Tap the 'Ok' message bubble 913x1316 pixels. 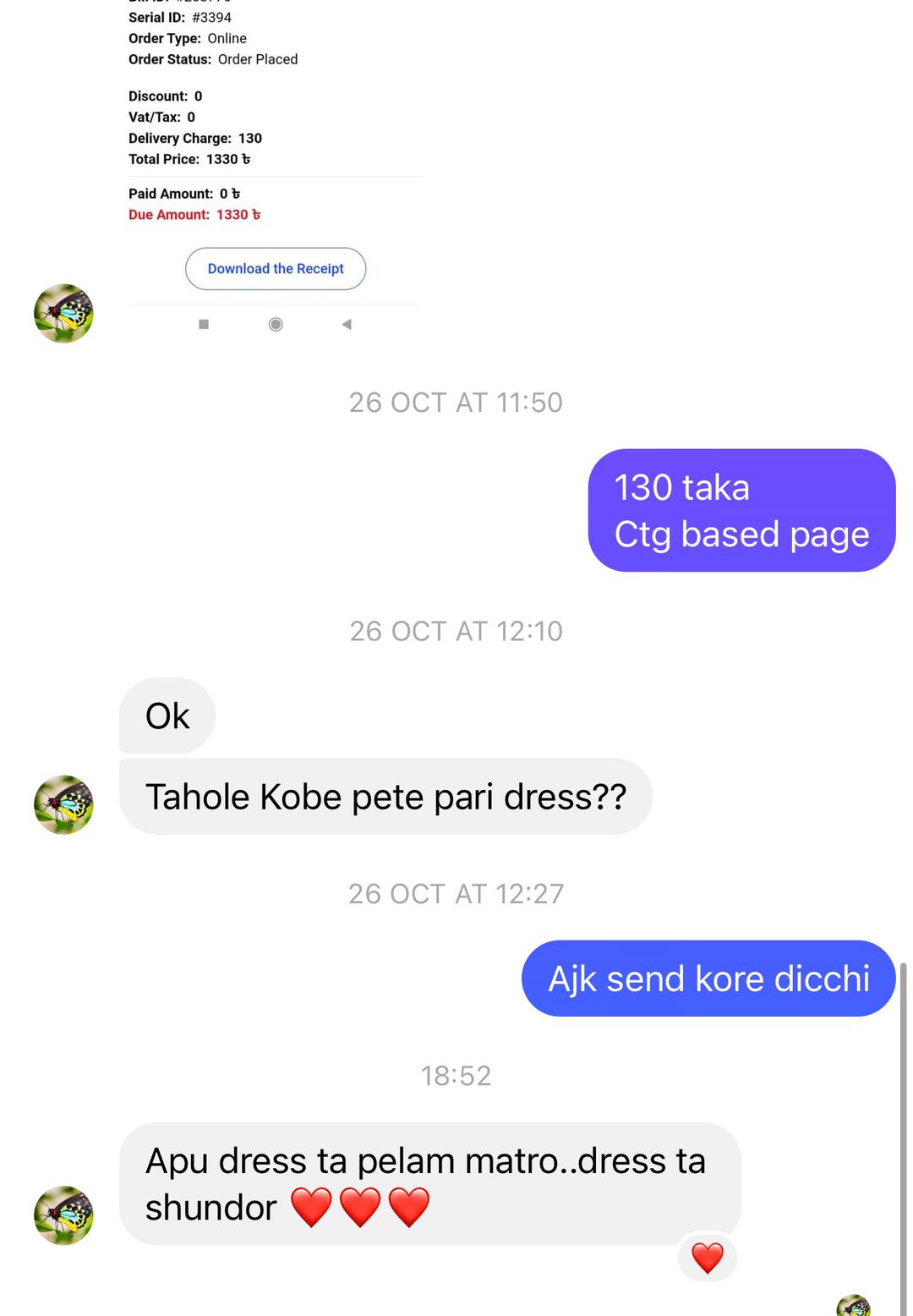(x=167, y=716)
